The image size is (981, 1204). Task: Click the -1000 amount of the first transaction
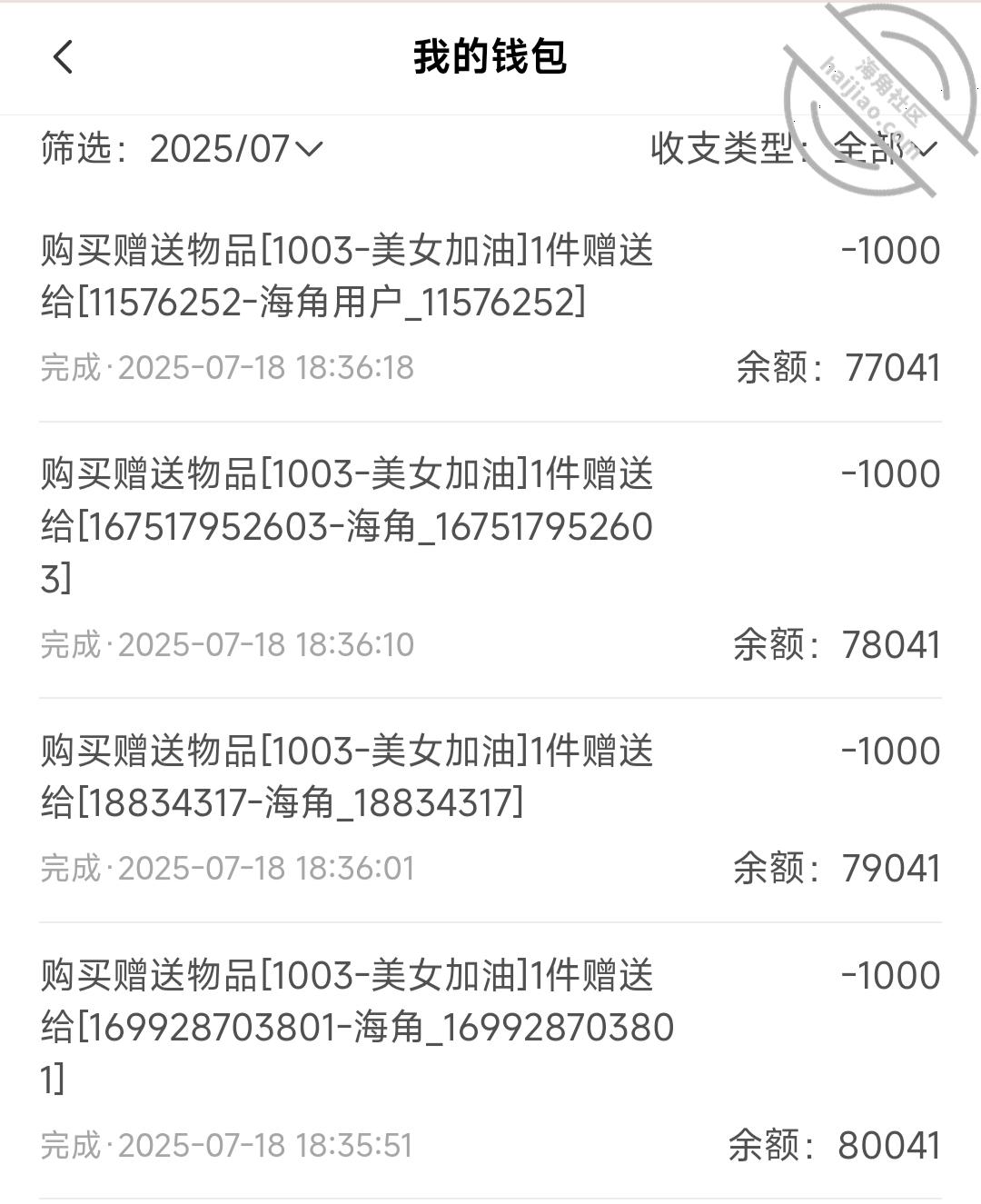pos(890,252)
